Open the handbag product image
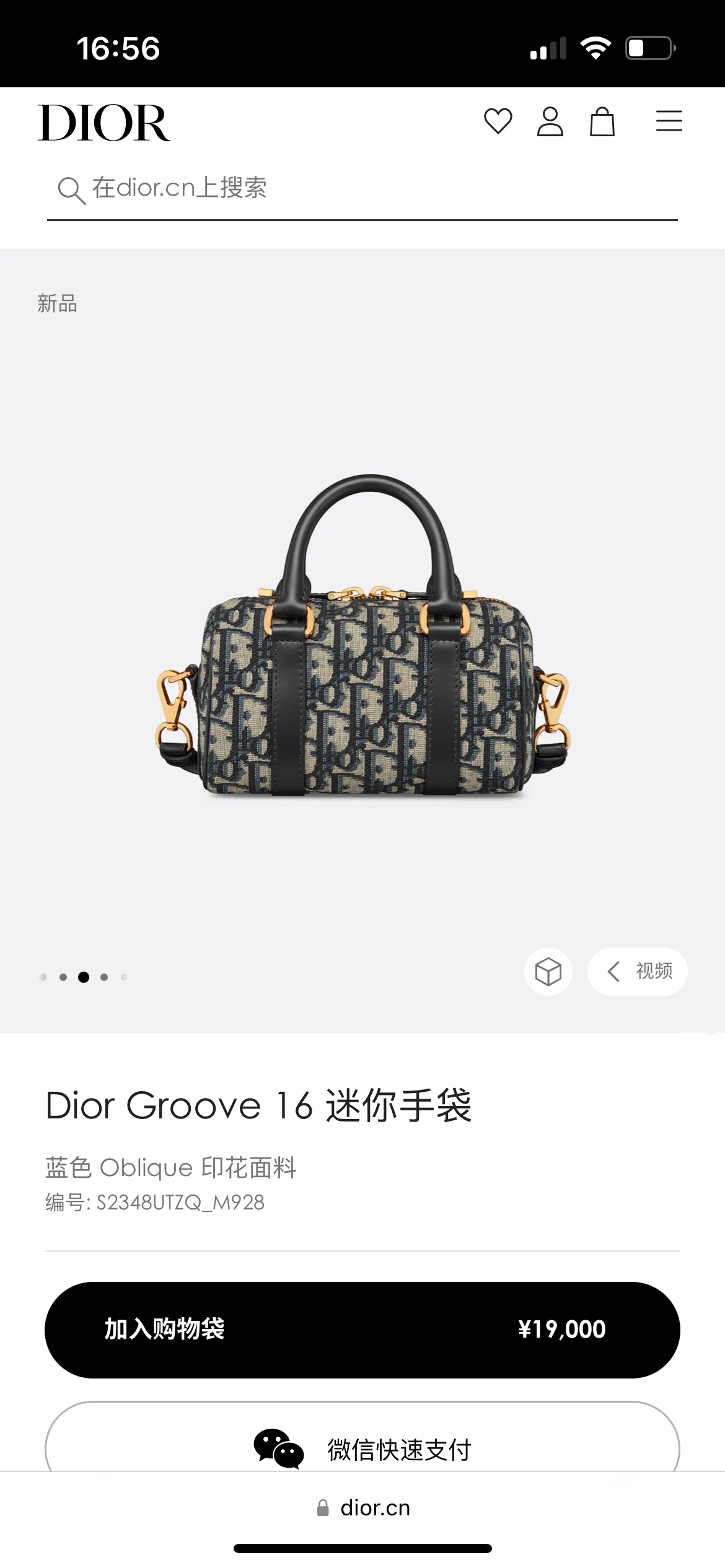 coord(362,638)
